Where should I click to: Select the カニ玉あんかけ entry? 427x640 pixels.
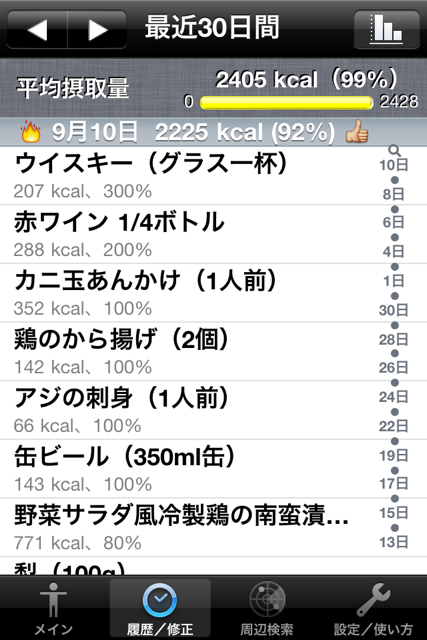click(188, 293)
